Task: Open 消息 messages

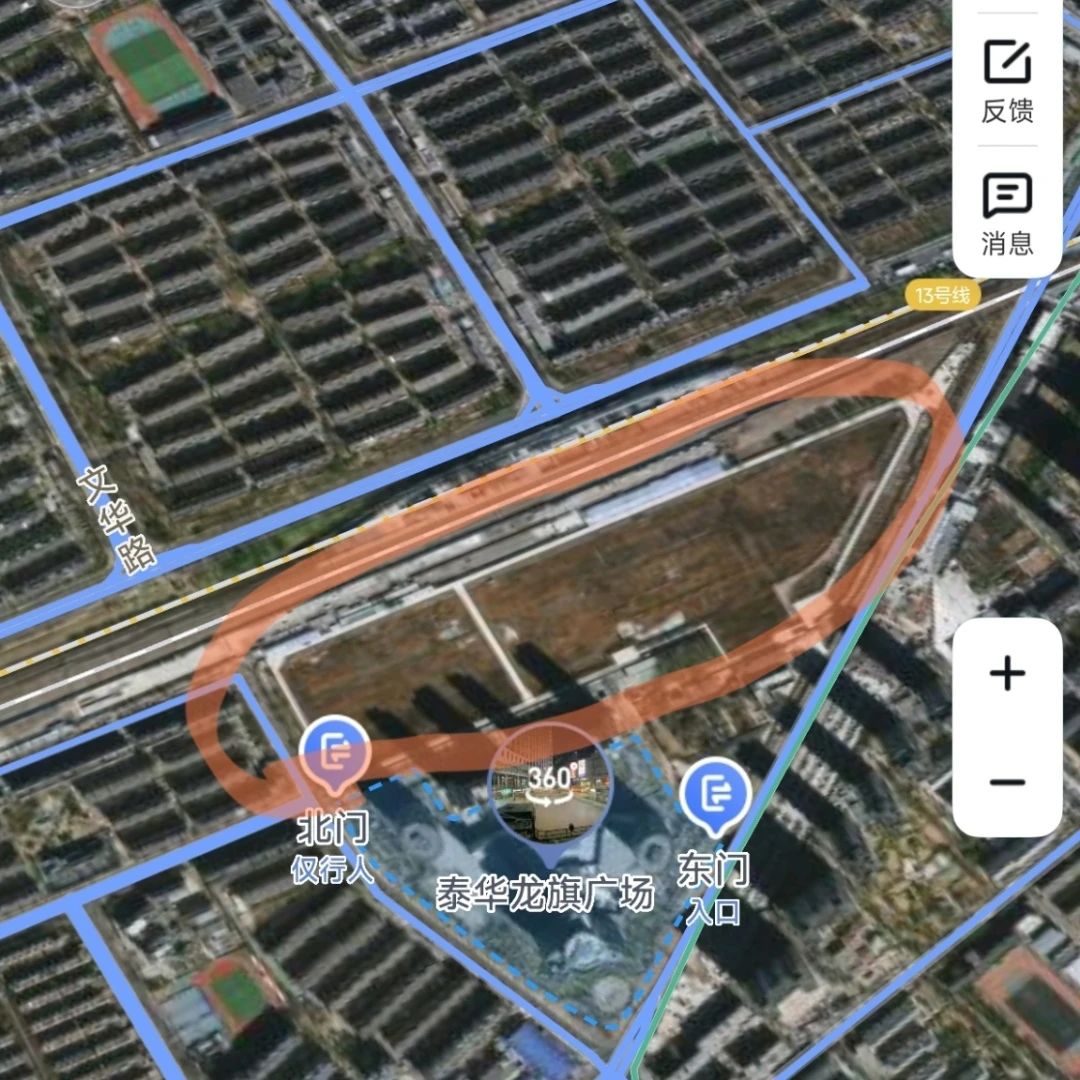Action: coord(1006,213)
